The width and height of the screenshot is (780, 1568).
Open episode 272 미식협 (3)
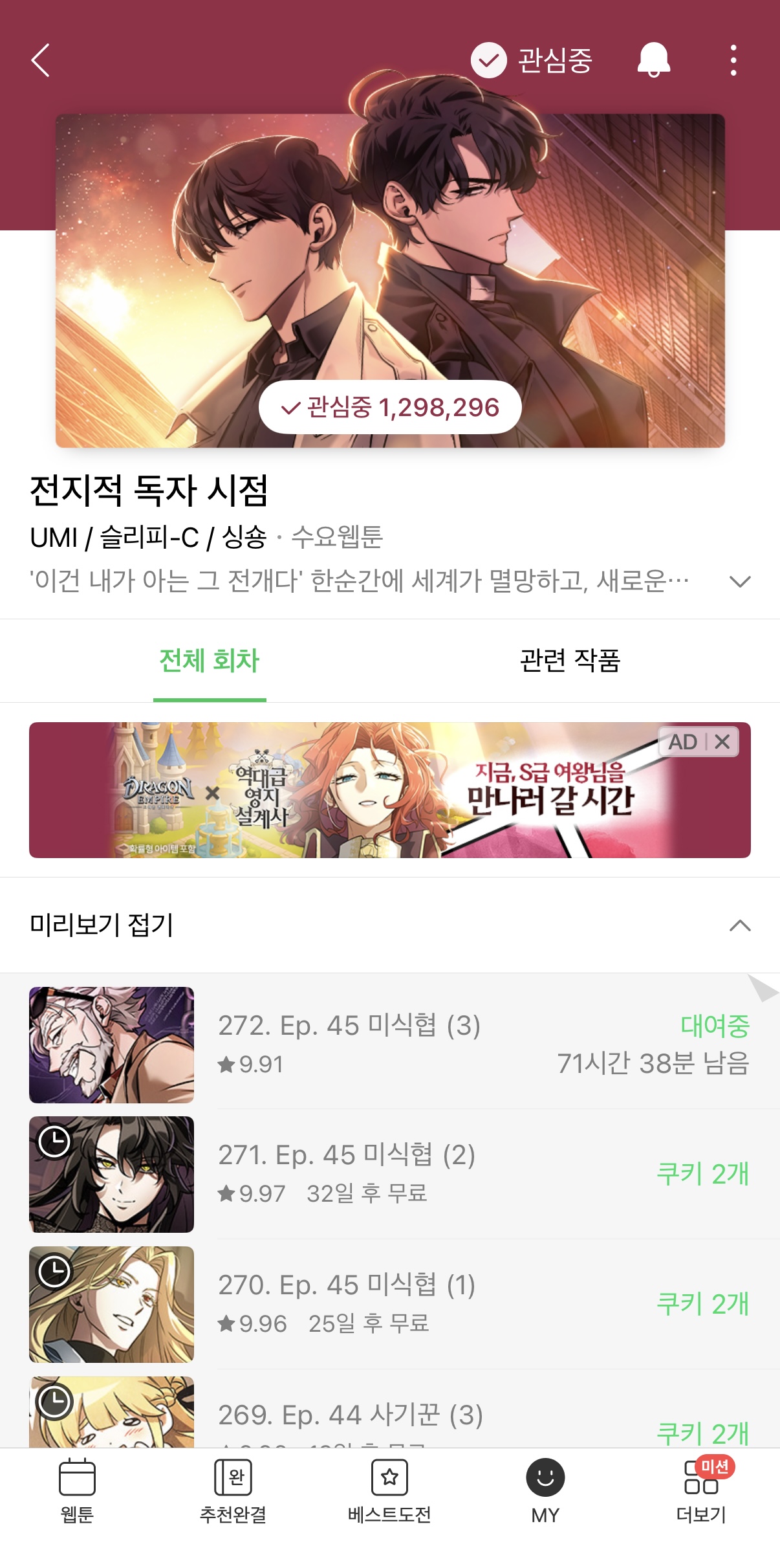390,1044
